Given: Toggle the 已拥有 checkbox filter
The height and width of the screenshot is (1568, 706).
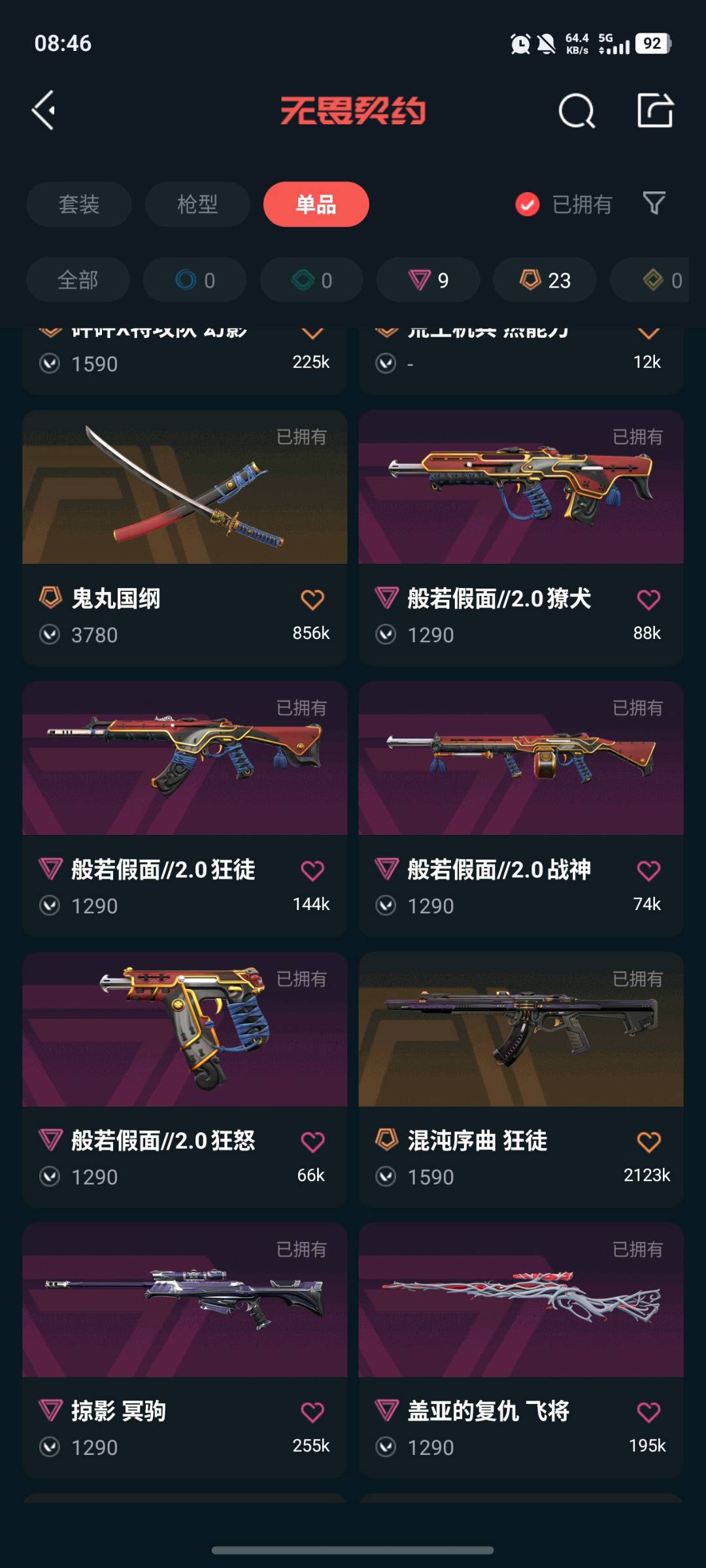Looking at the screenshot, I should pos(528,204).
